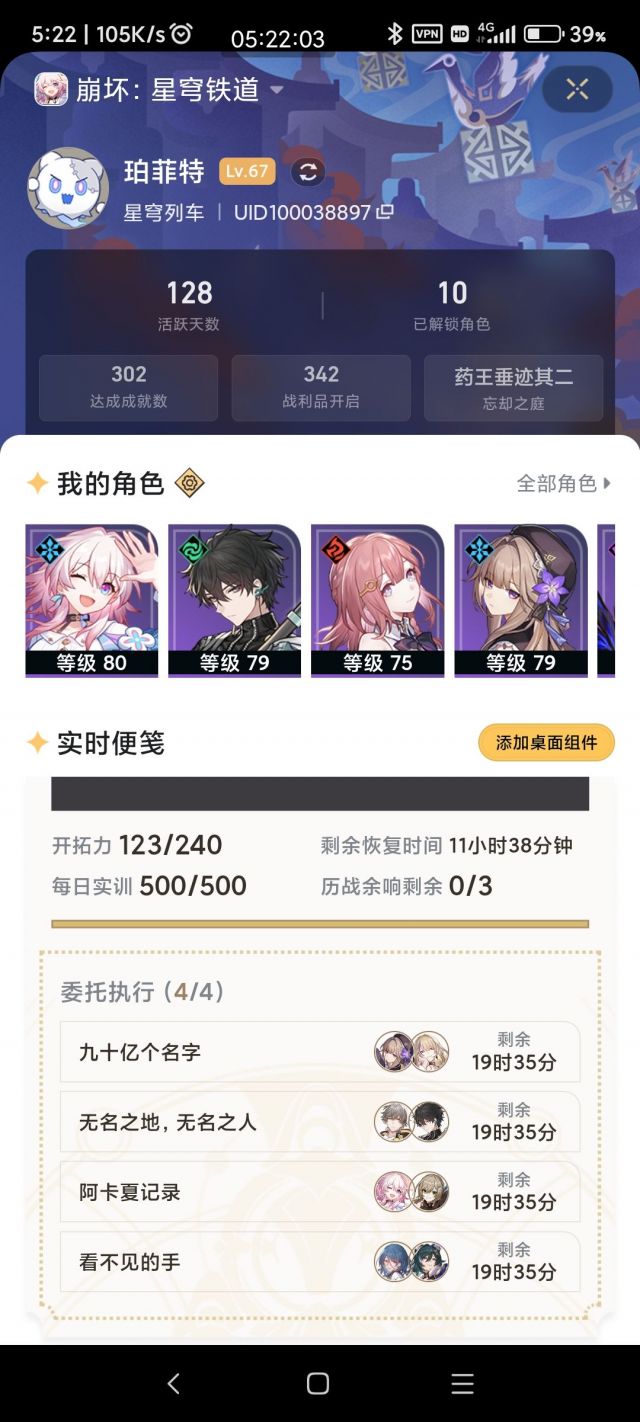Open the level 79 purple-flower-hat character card
Viewport: 640px width, 1422px height.
click(520, 600)
